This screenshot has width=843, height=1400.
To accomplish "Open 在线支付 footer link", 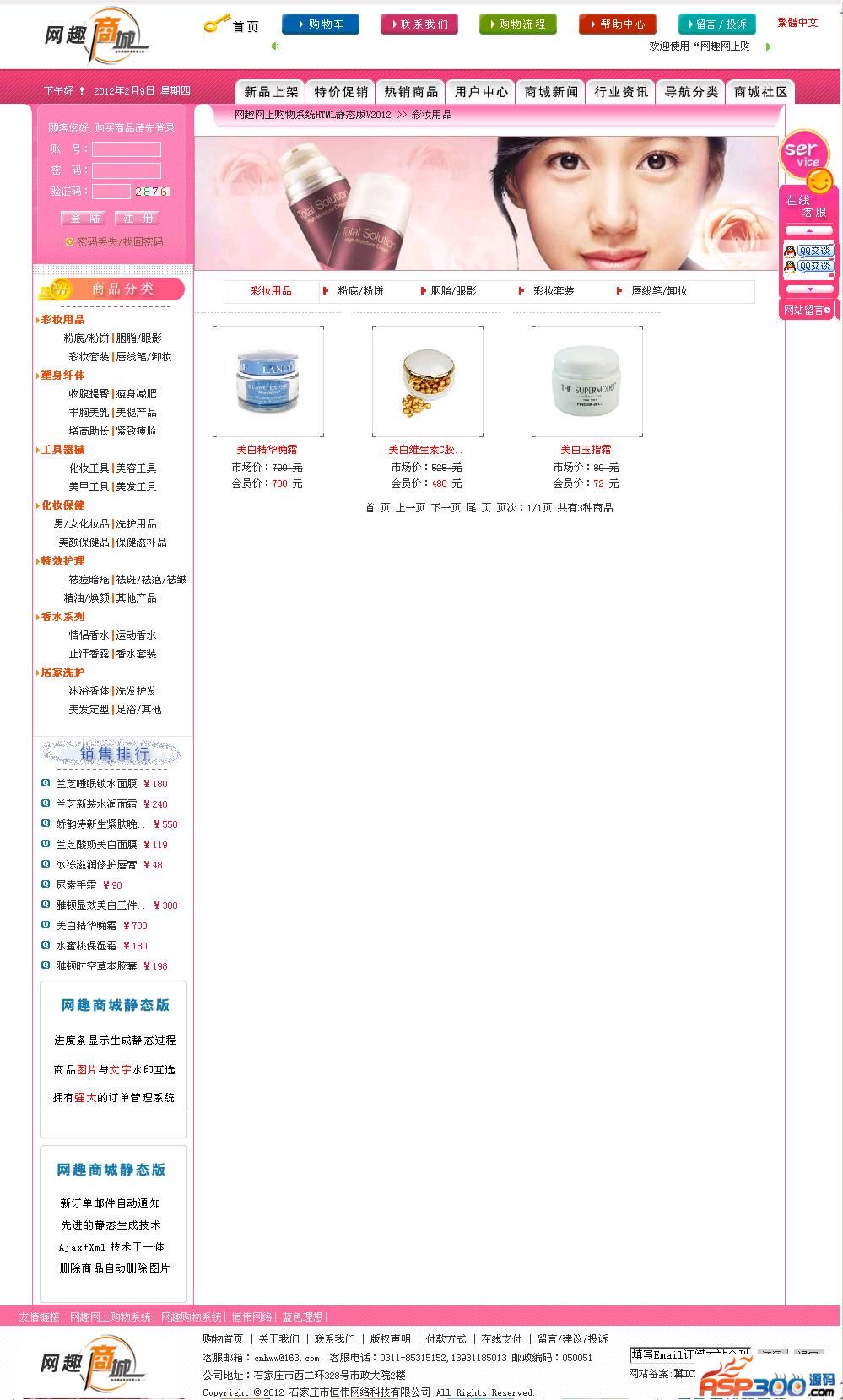I will pyautogui.click(x=501, y=1339).
